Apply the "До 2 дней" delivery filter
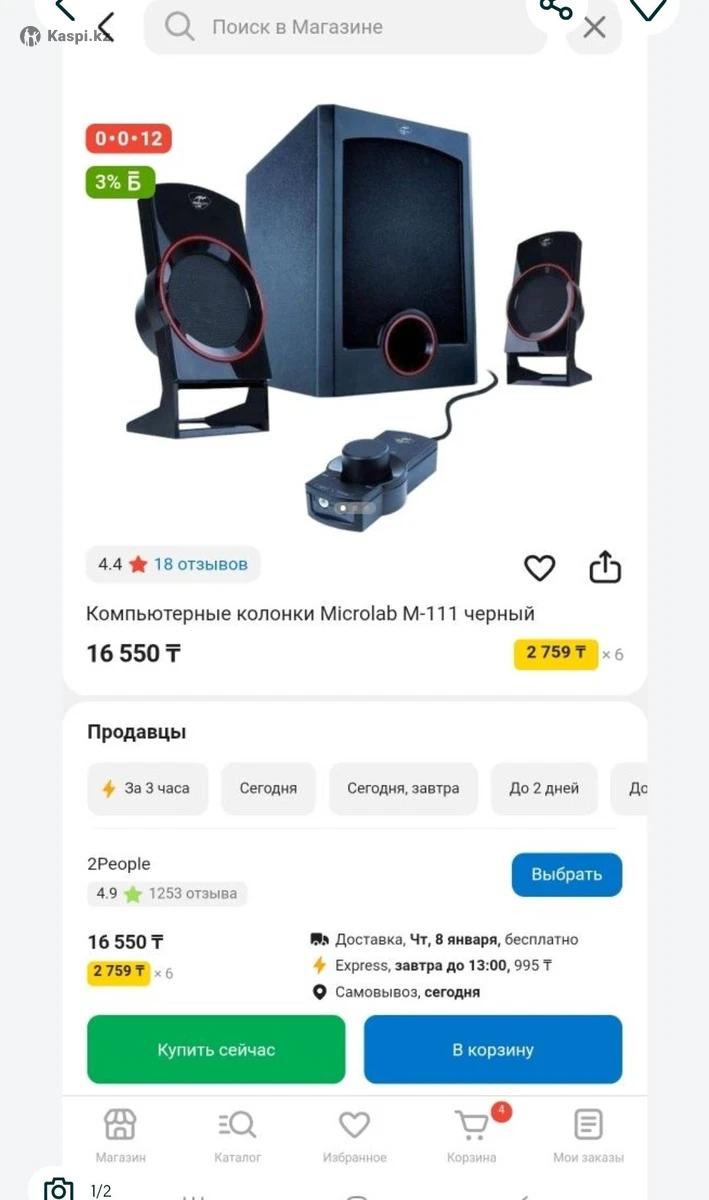 pos(544,788)
